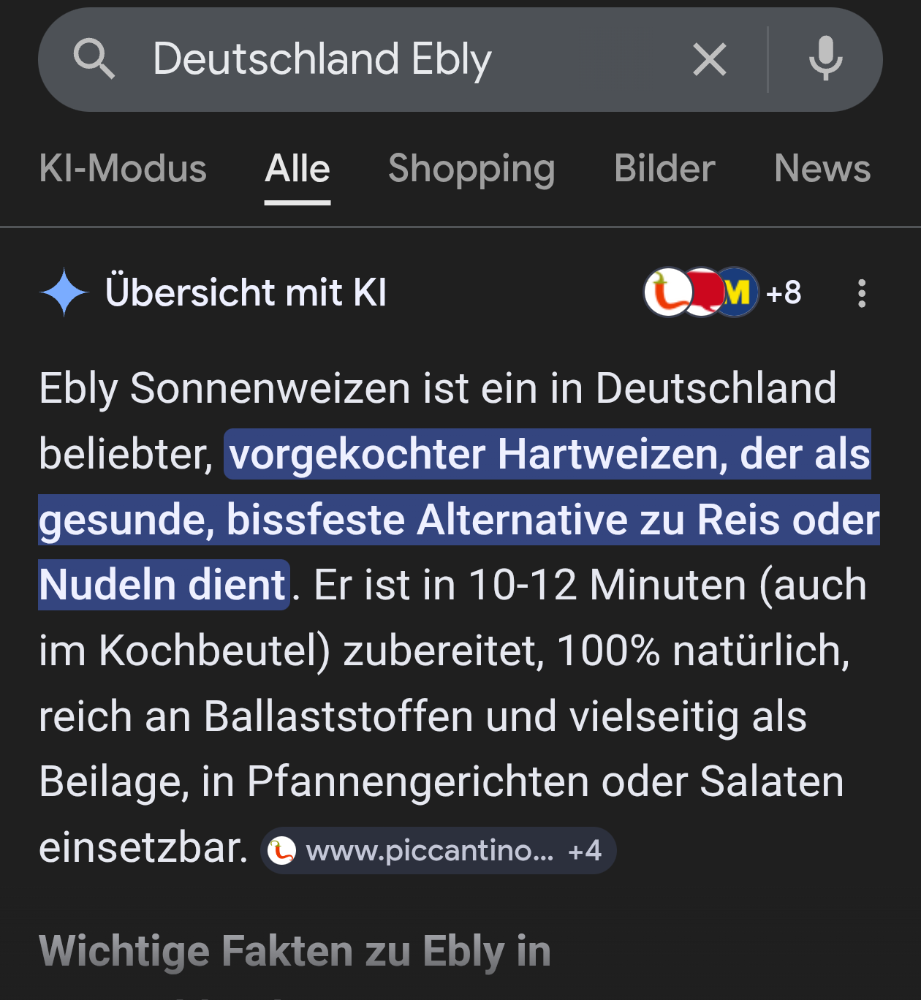The width and height of the screenshot is (921, 1000).
Task: Switch to the KI-Modus tab
Action: coord(123,169)
